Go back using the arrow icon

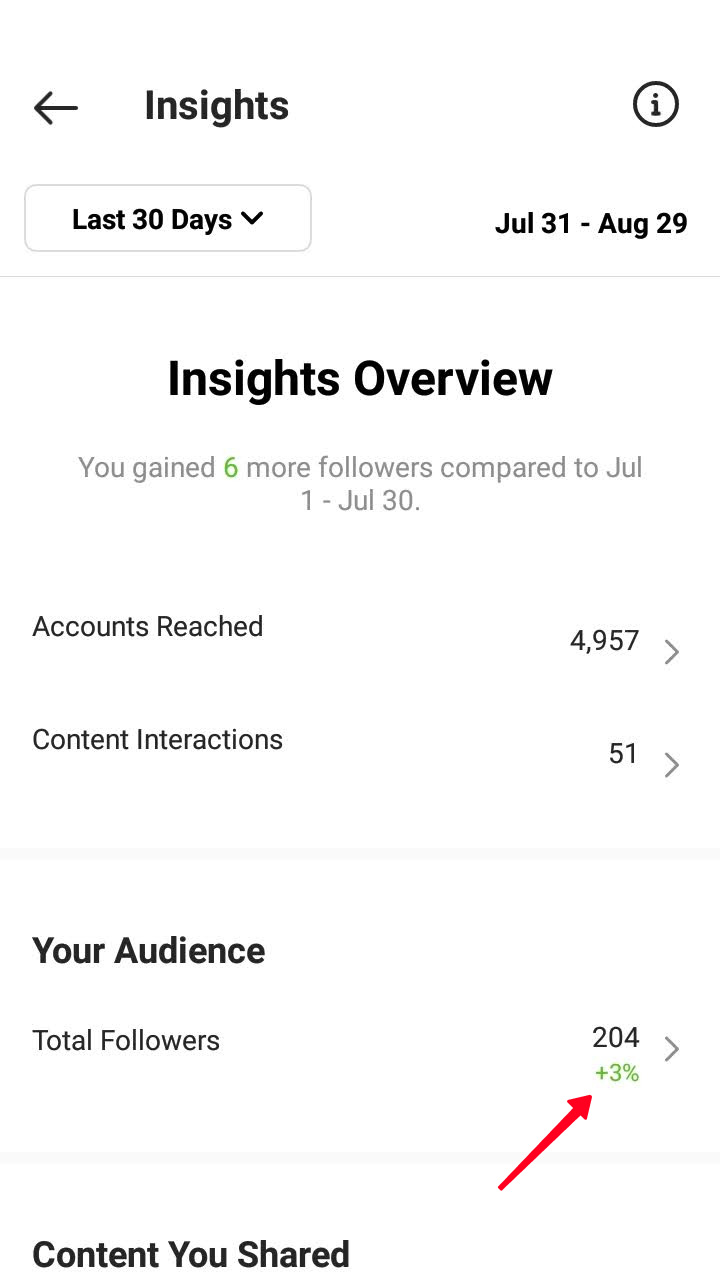[x=56, y=107]
